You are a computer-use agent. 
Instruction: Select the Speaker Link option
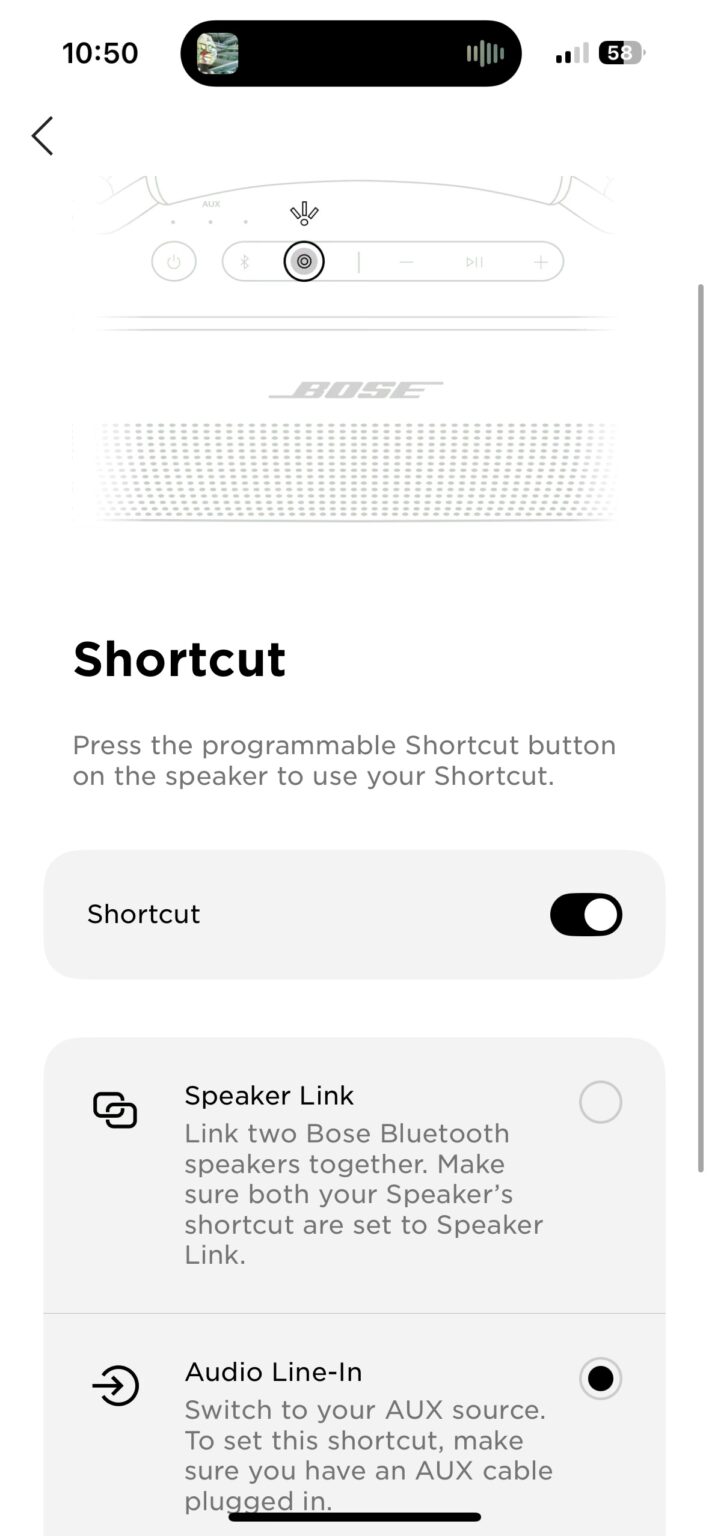click(x=600, y=1102)
